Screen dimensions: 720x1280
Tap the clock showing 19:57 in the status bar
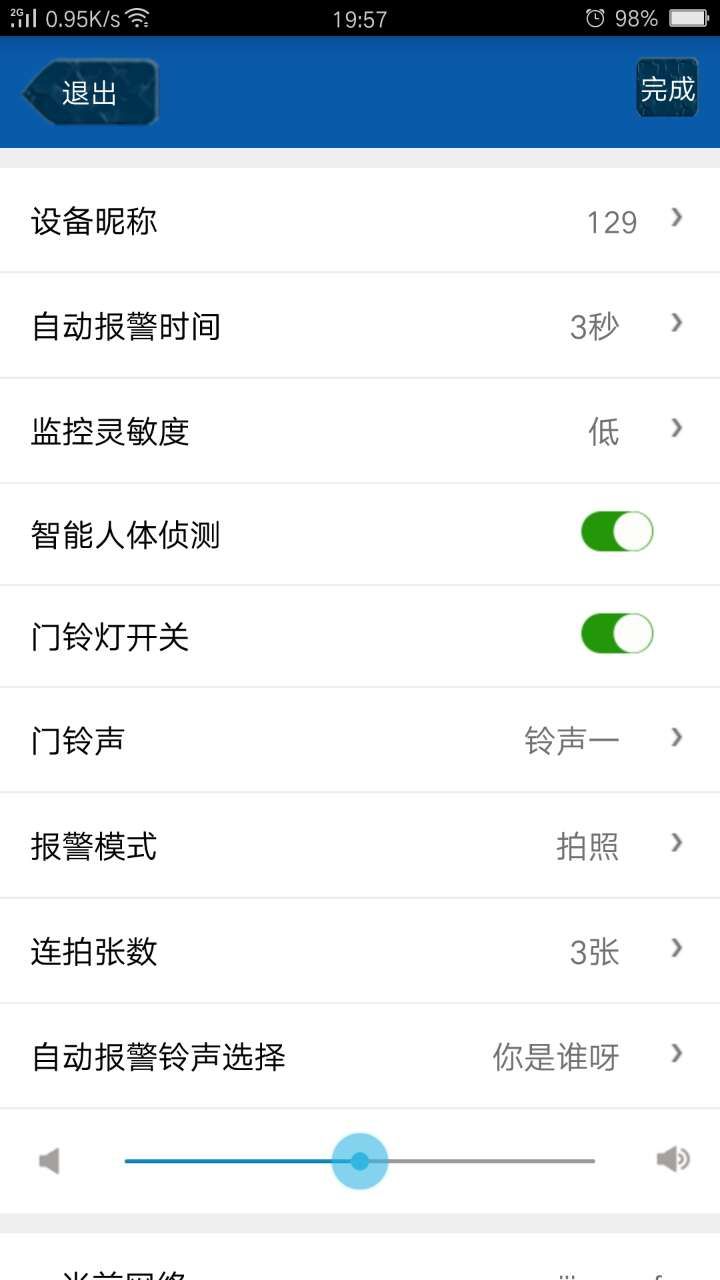tap(359, 17)
